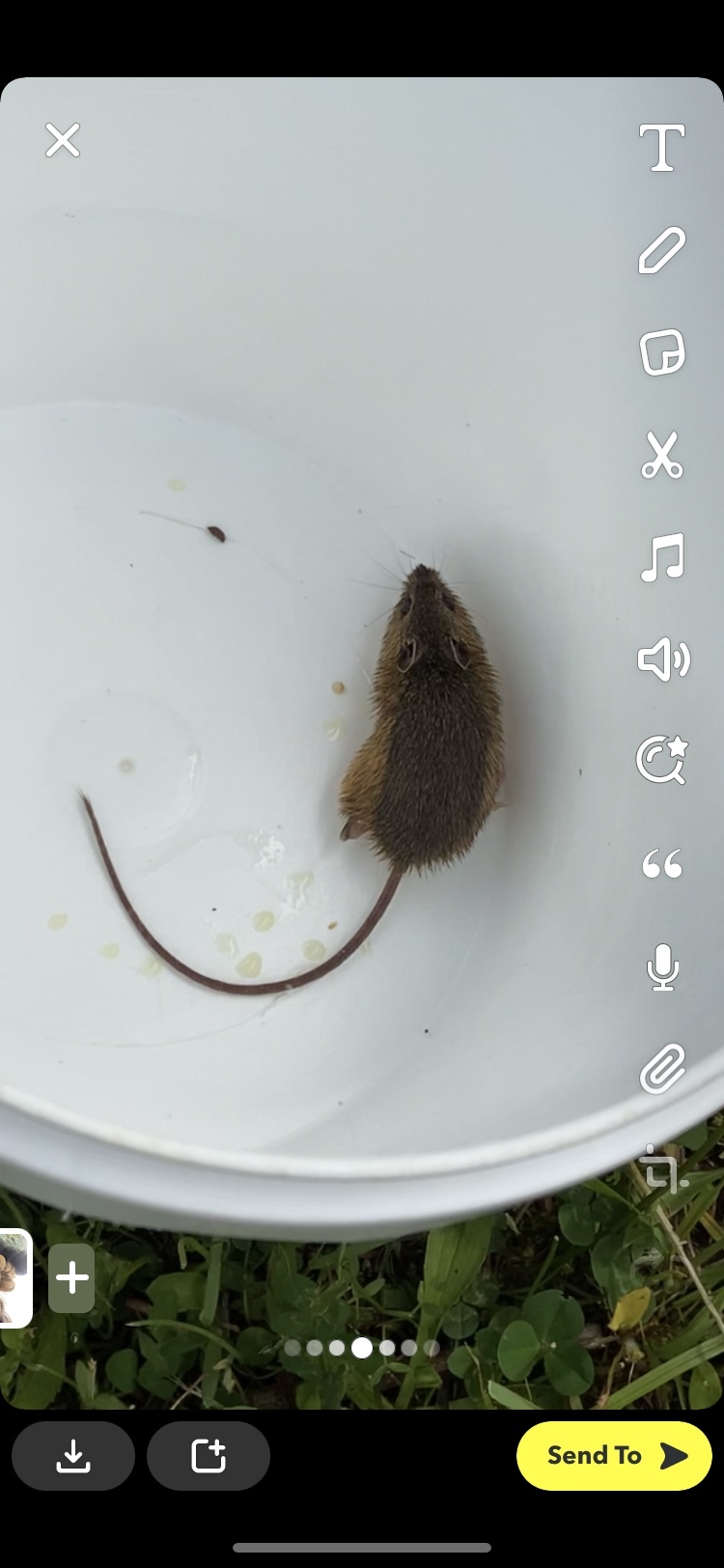Add a quote to snap
The height and width of the screenshot is (1568, 724).
[662, 864]
